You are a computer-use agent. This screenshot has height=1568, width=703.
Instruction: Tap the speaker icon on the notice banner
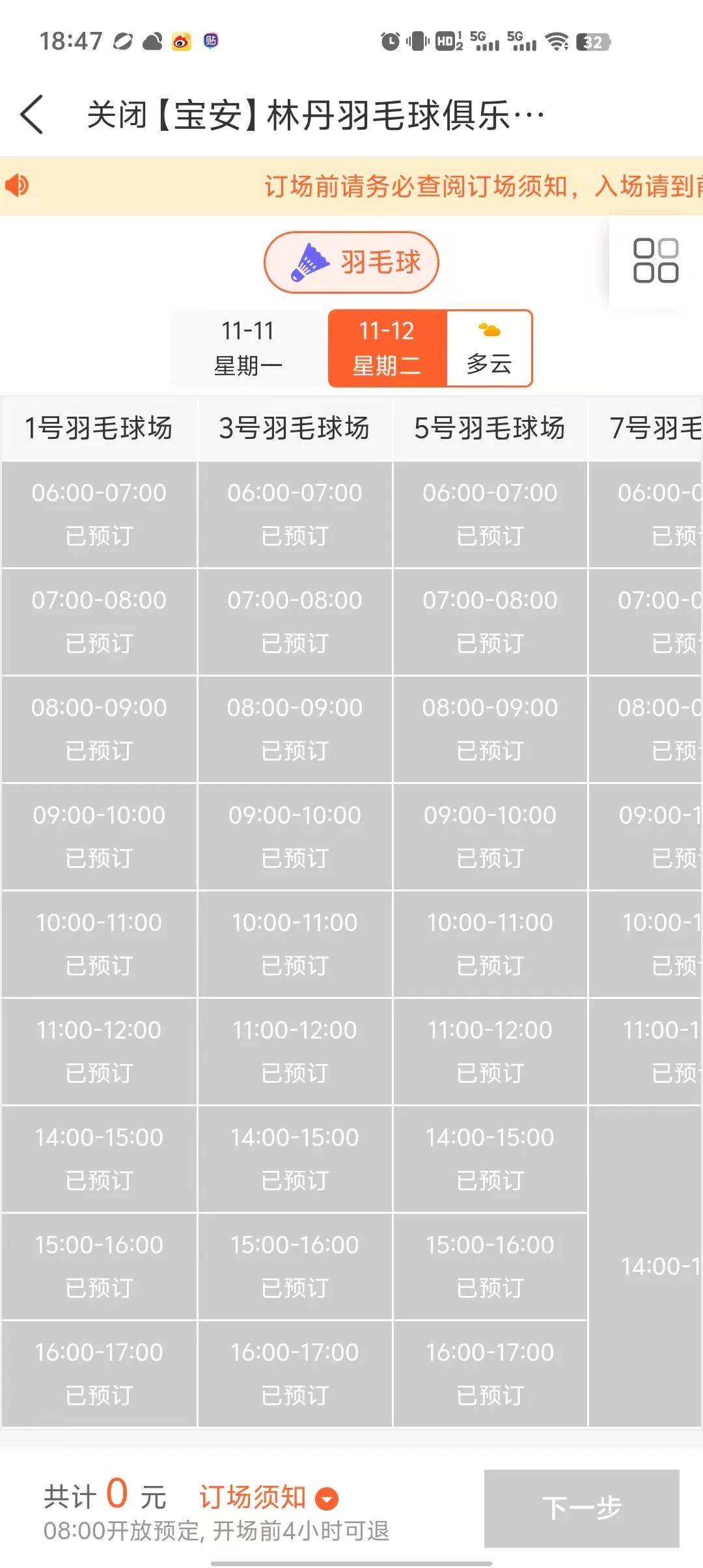17,186
